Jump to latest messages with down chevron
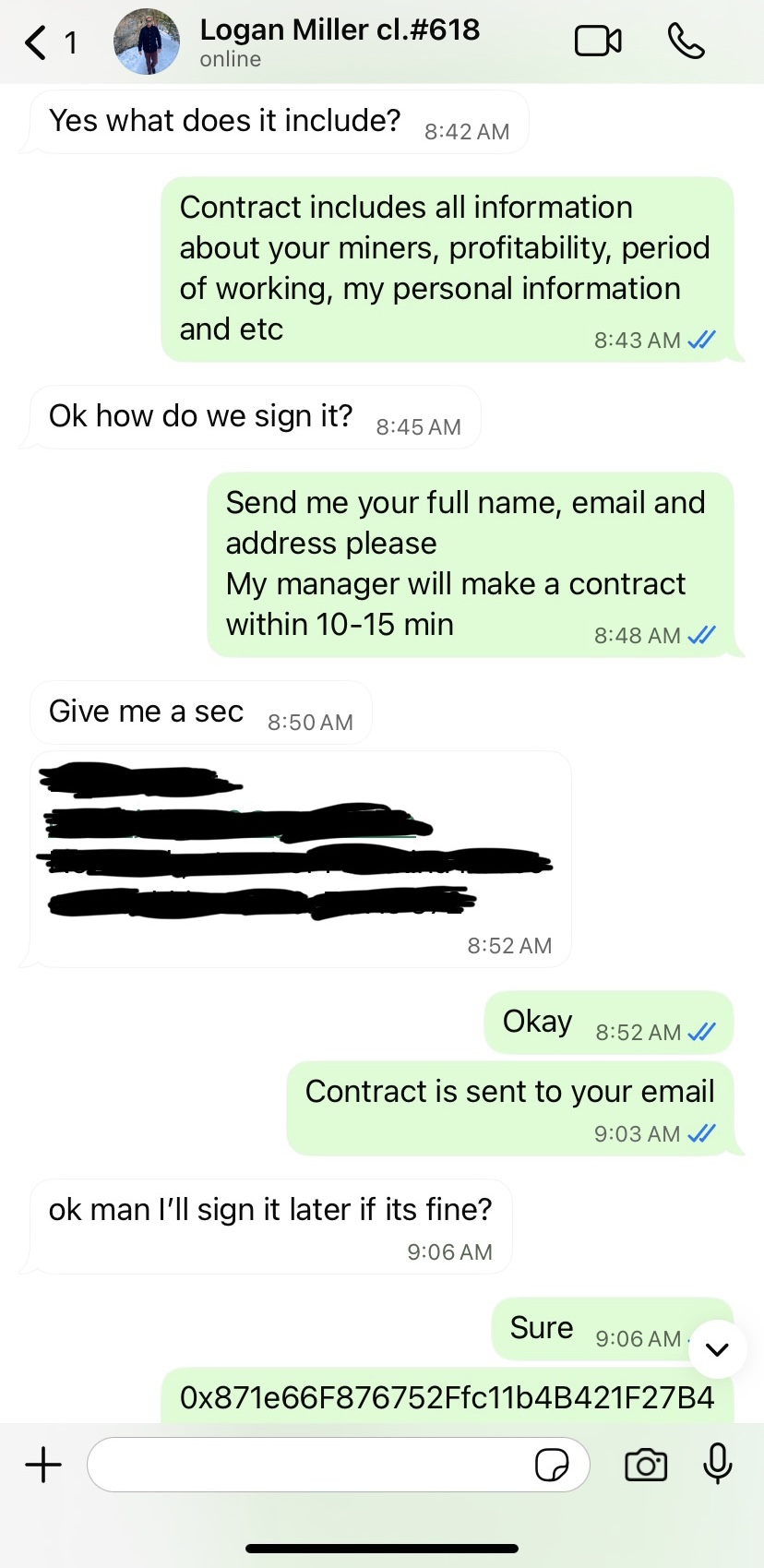 click(x=717, y=1348)
